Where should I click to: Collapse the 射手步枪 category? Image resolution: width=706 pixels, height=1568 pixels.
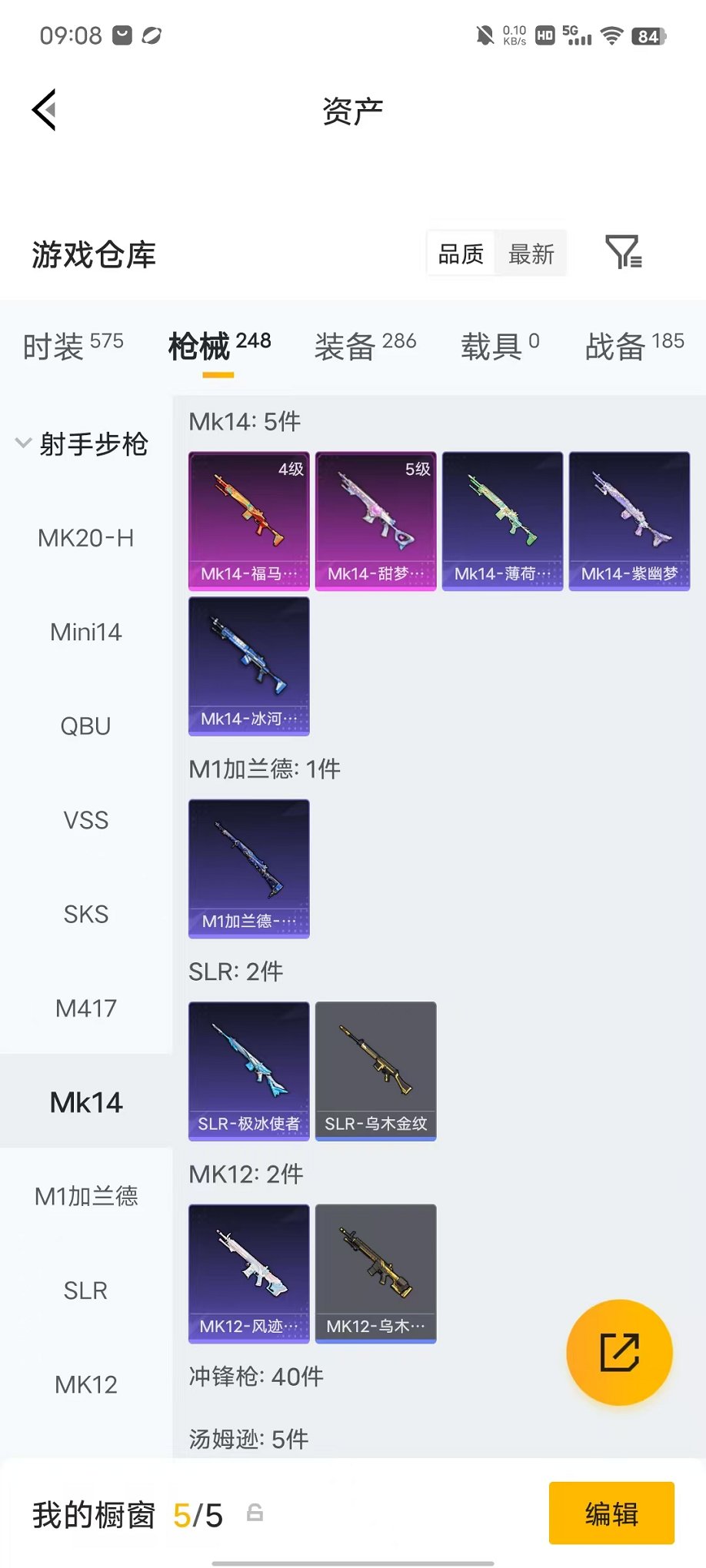(82, 443)
